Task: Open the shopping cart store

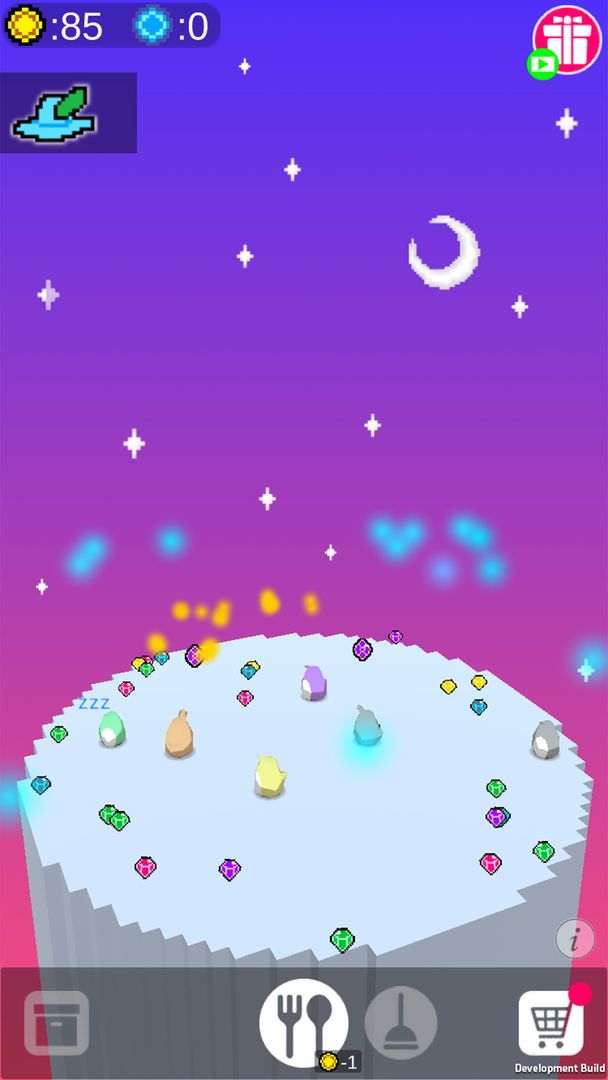Action: pos(551,1022)
